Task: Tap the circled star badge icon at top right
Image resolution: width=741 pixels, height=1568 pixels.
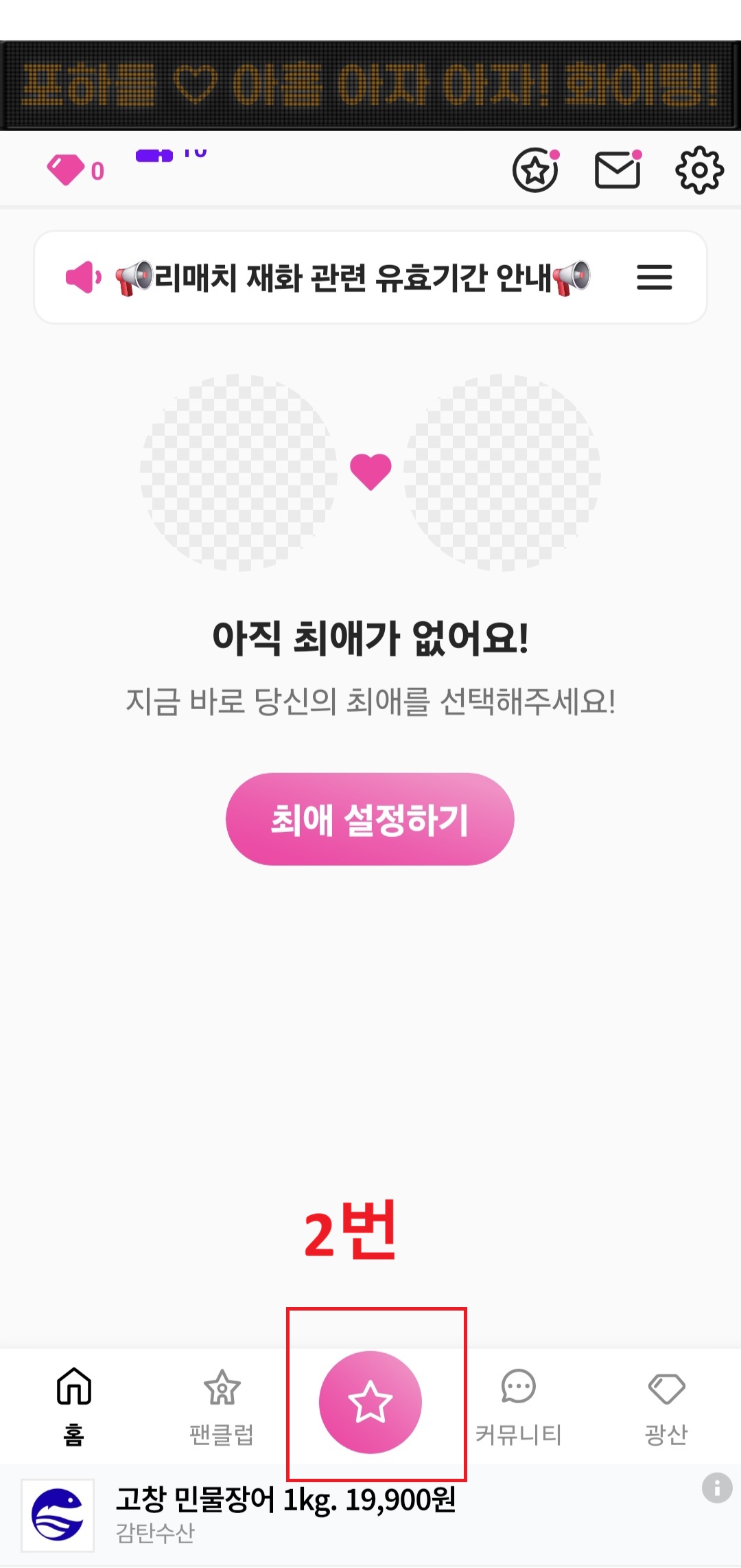Action: tap(535, 171)
